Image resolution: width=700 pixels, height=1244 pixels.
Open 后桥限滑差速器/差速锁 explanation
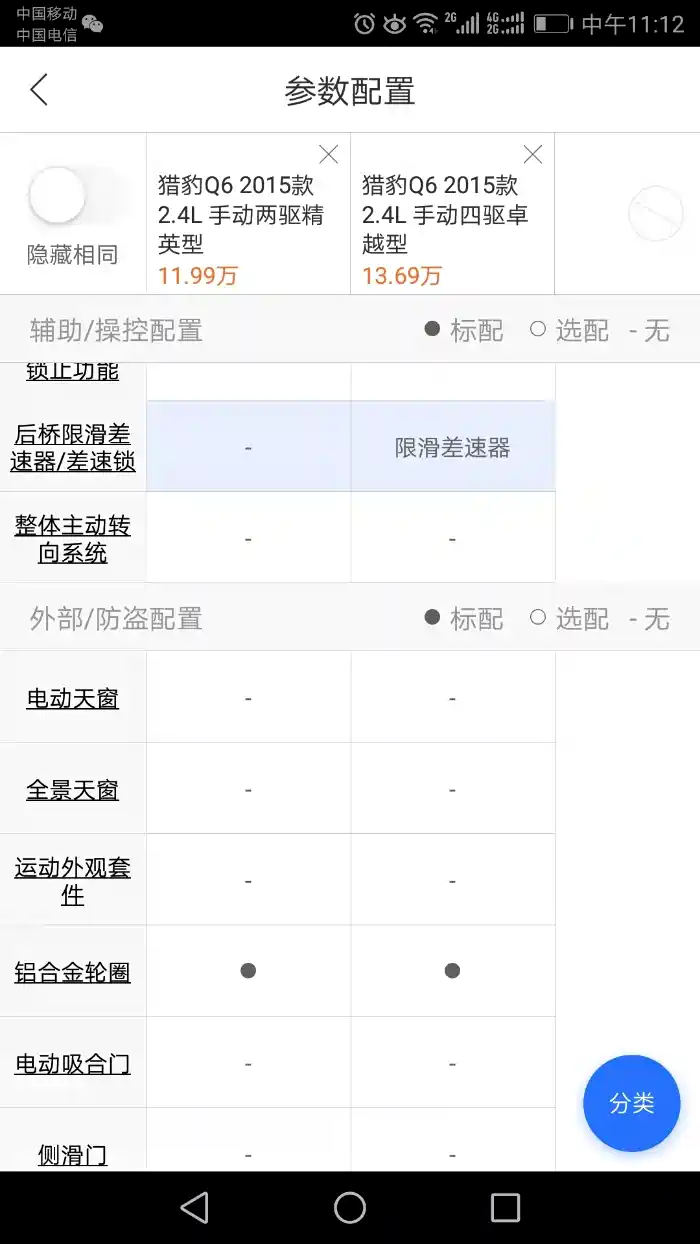pyautogui.click(x=73, y=448)
